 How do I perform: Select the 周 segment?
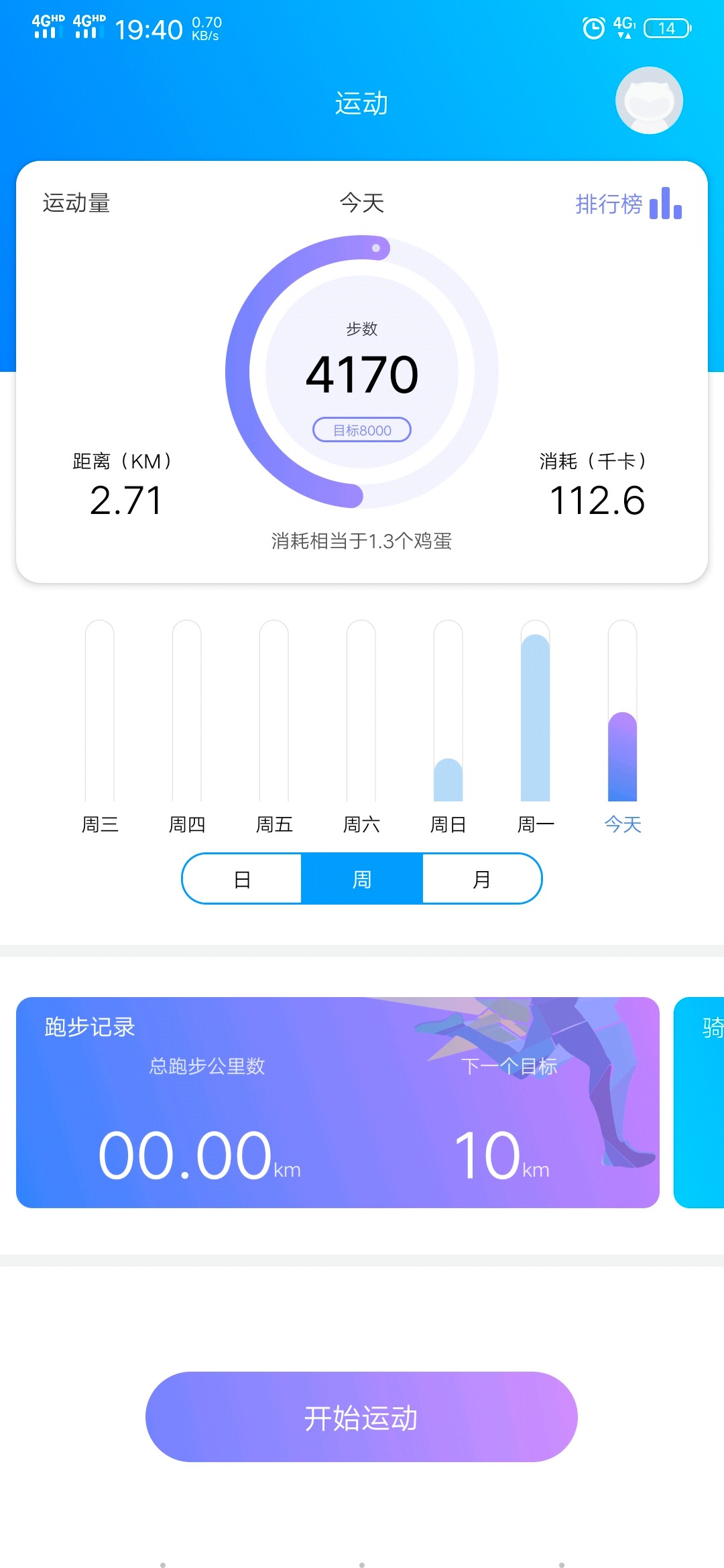click(x=362, y=878)
